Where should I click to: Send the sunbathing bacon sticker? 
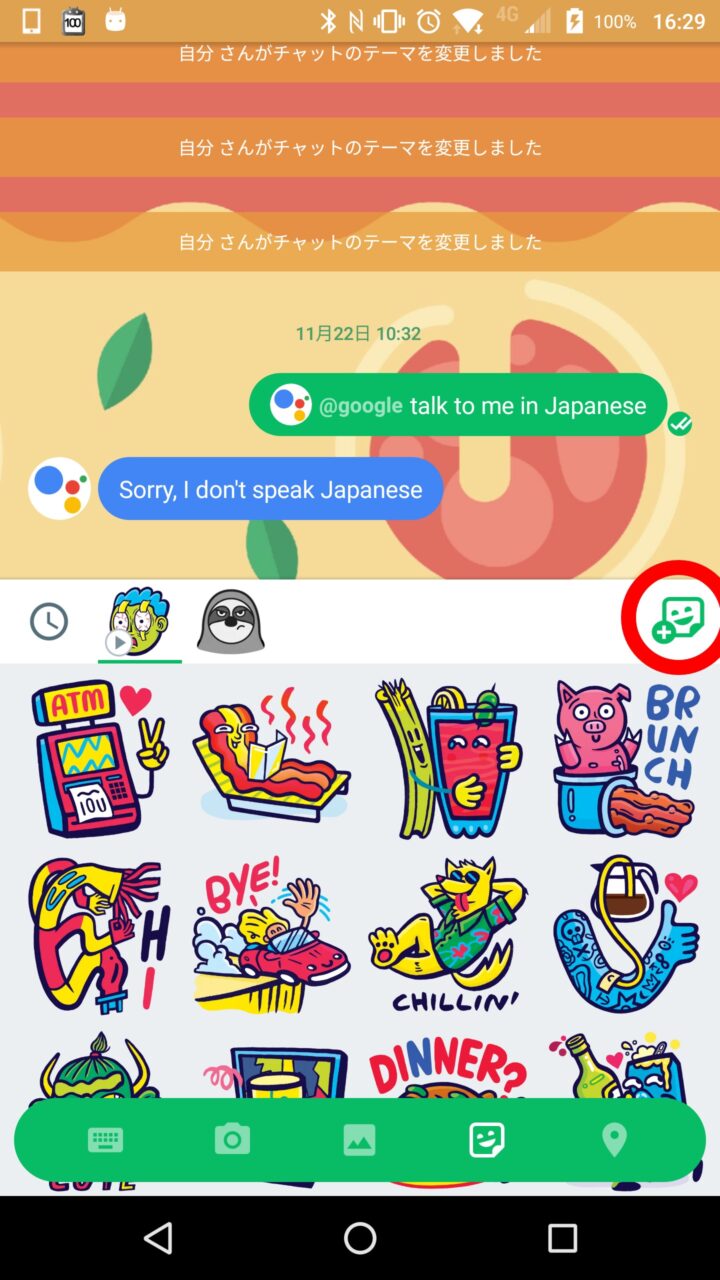pos(272,757)
